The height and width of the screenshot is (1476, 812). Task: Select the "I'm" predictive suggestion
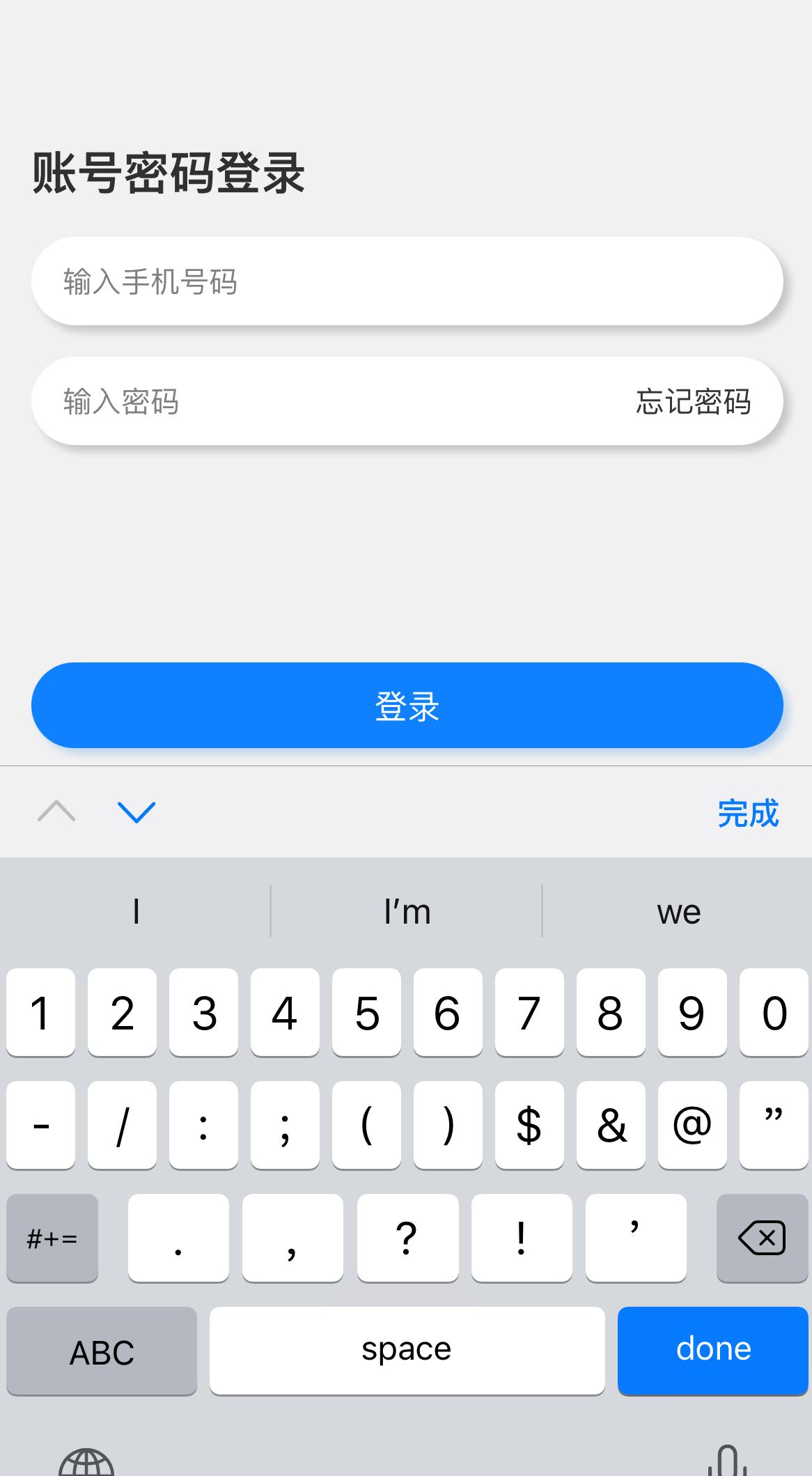[x=406, y=910]
